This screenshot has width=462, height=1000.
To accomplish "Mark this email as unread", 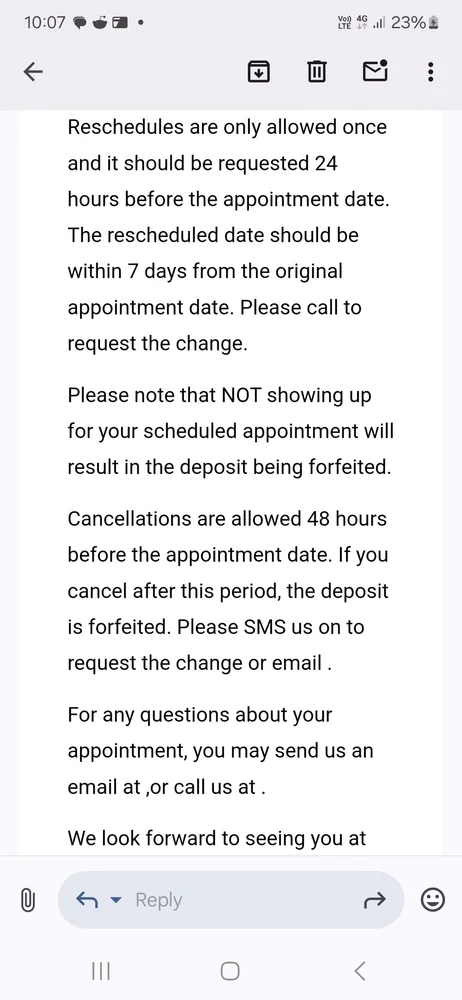I will coord(375,71).
